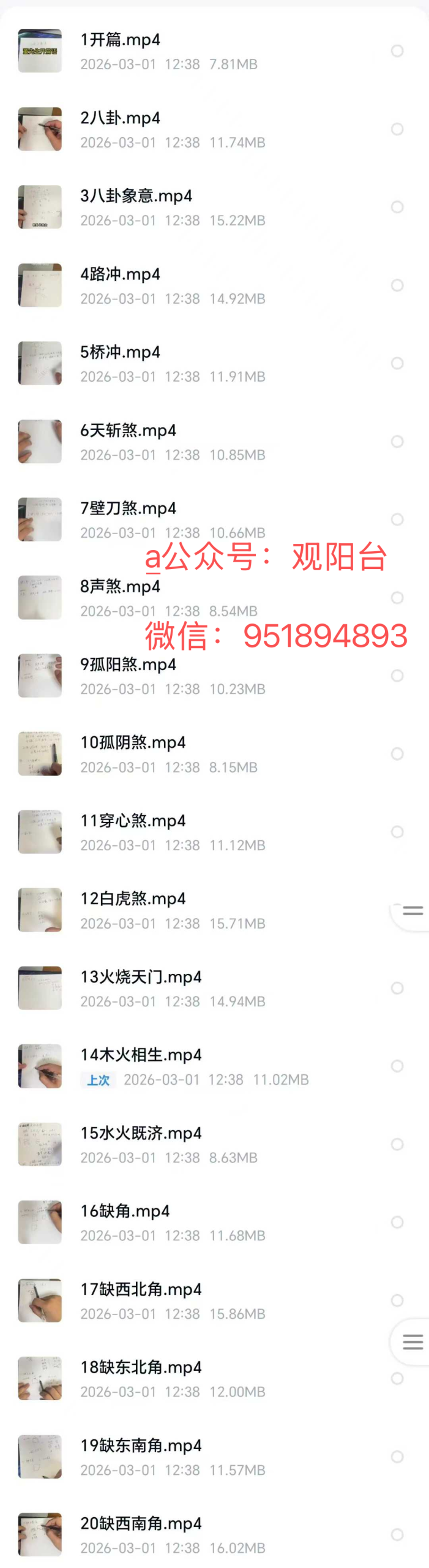Resume the last-viewed 14木火相生.mp4
Viewport: 429px width, 1568px height.
(x=214, y=1066)
